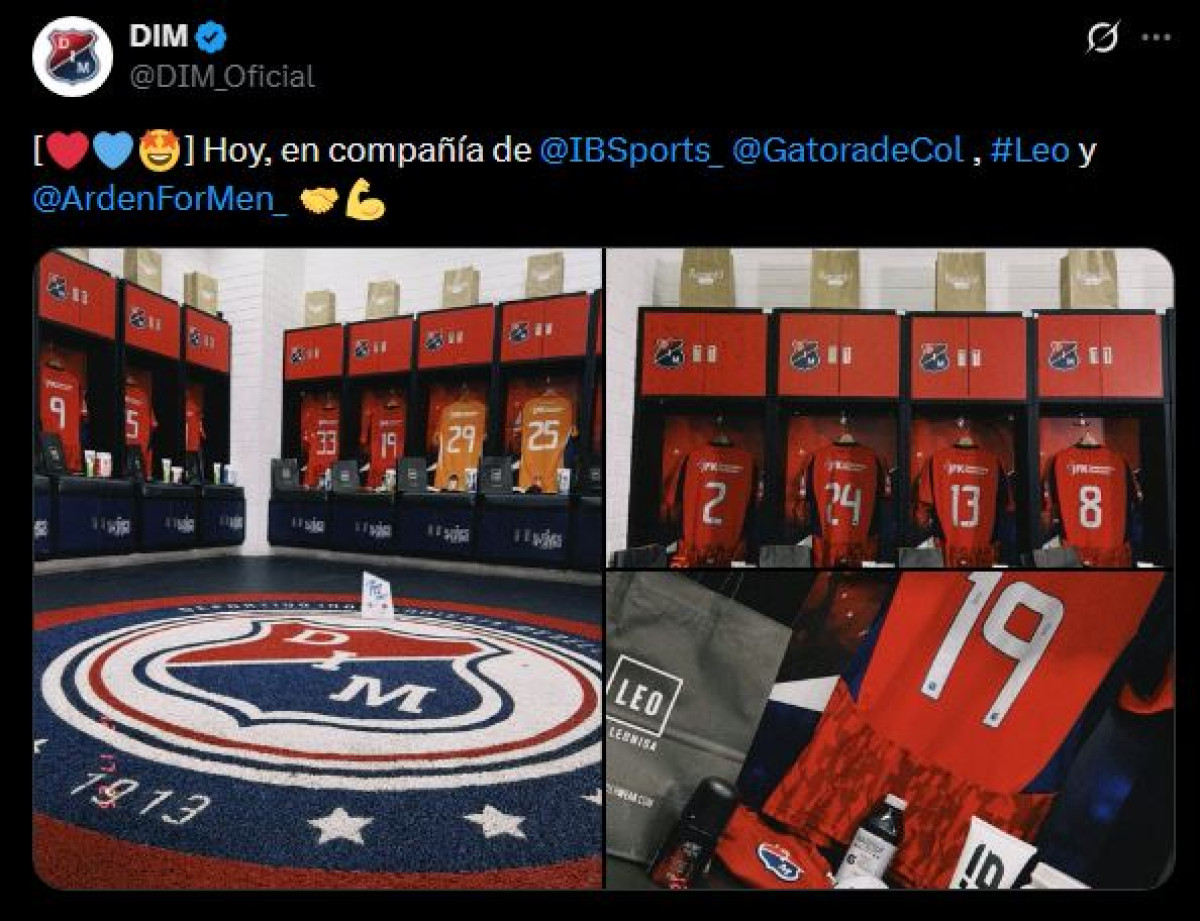Open the @ArdenForMen_ mention

(x=160, y=197)
